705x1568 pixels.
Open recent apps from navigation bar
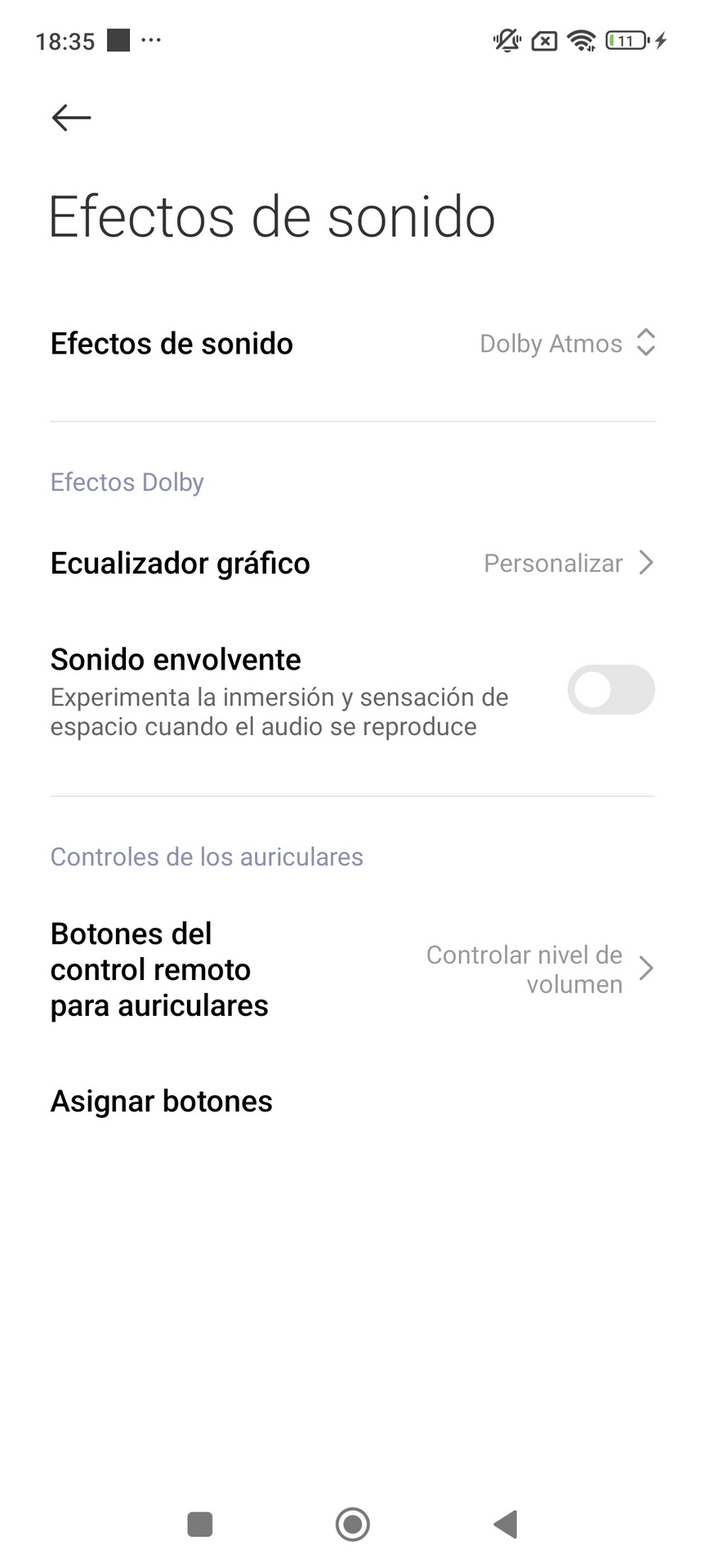[200, 1524]
